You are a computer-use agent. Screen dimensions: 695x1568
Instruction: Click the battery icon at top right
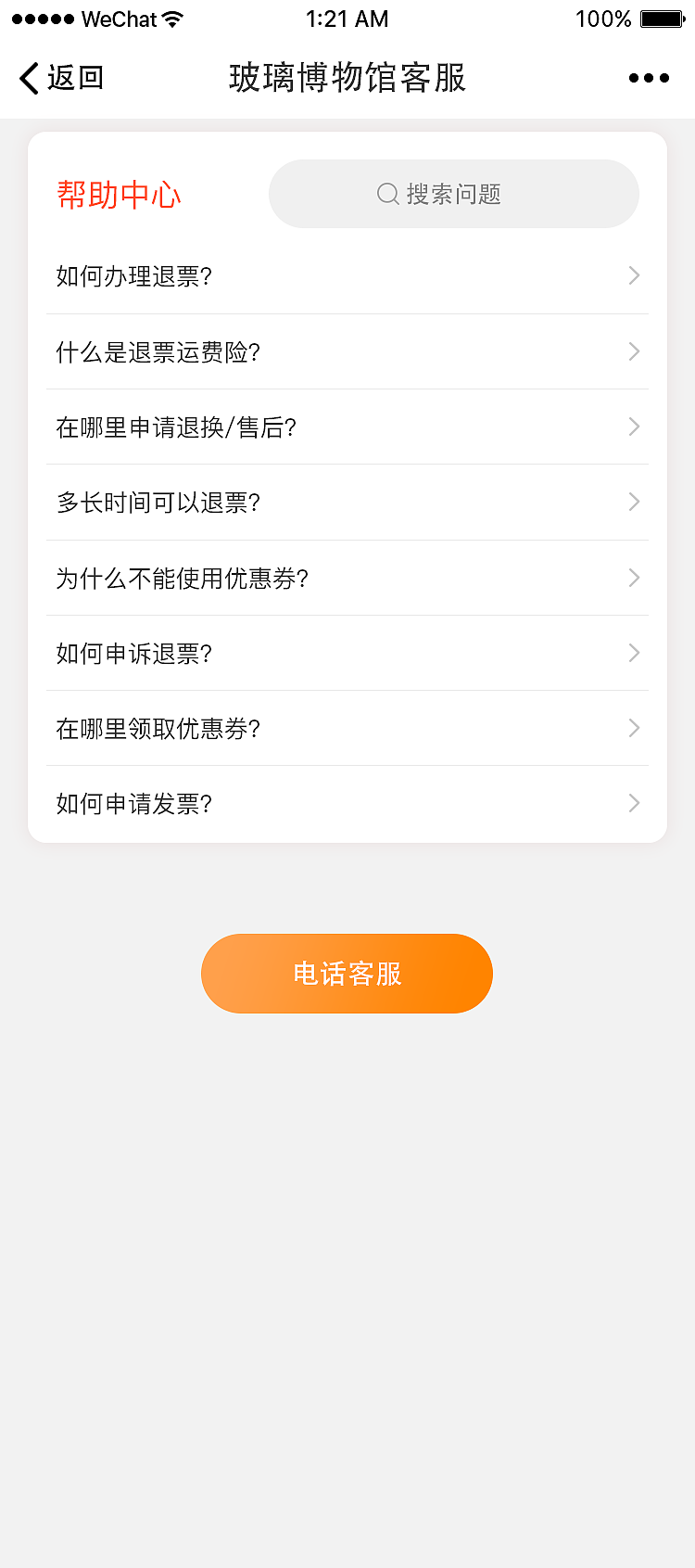pos(660,17)
